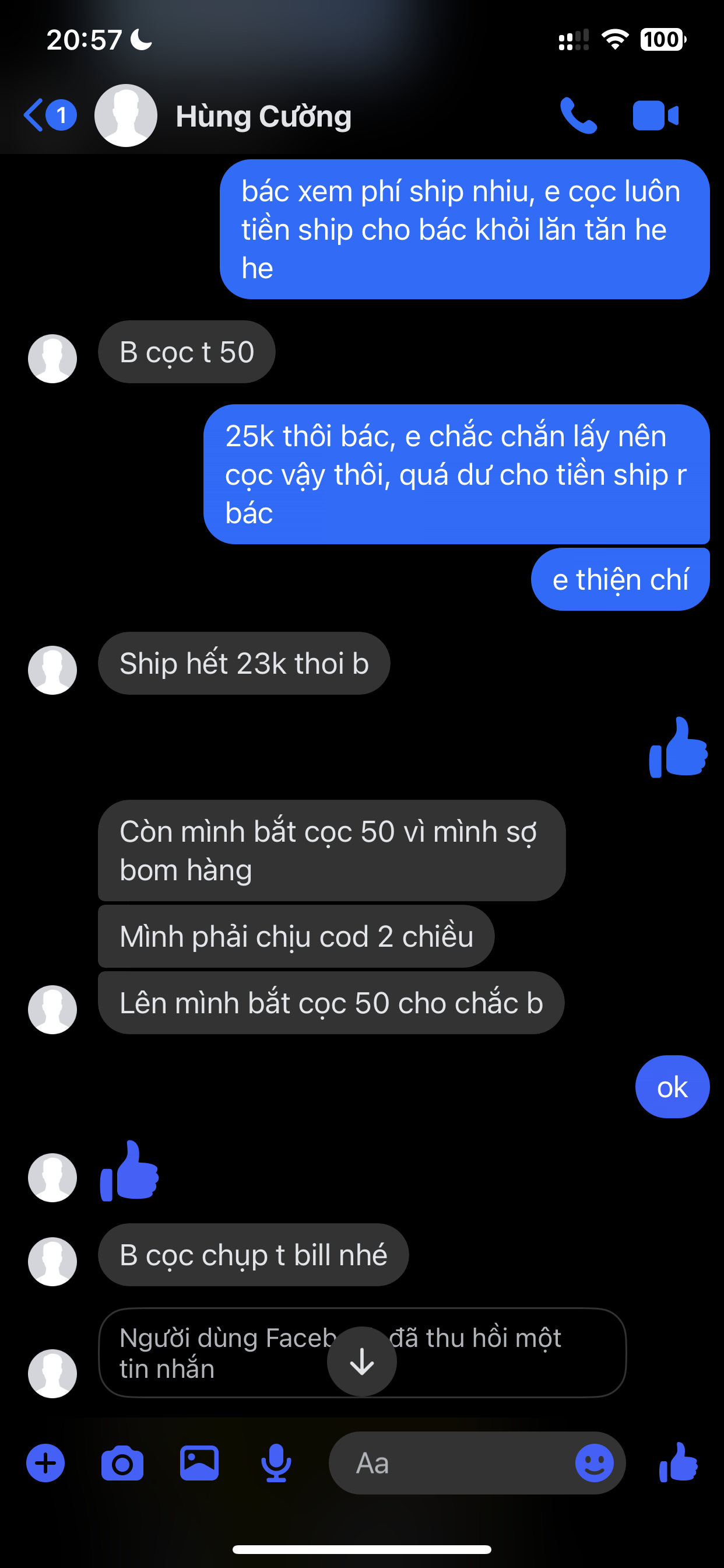Send a thumbs-up like in the composer
The height and width of the screenshot is (1568, 724).
[679, 1462]
